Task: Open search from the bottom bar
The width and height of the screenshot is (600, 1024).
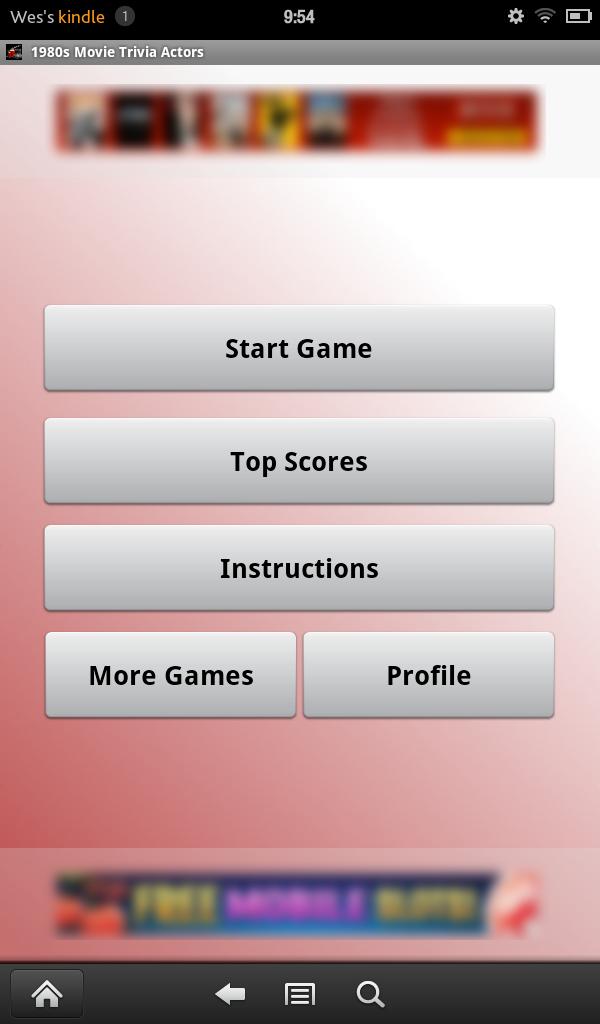Action: (x=370, y=994)
